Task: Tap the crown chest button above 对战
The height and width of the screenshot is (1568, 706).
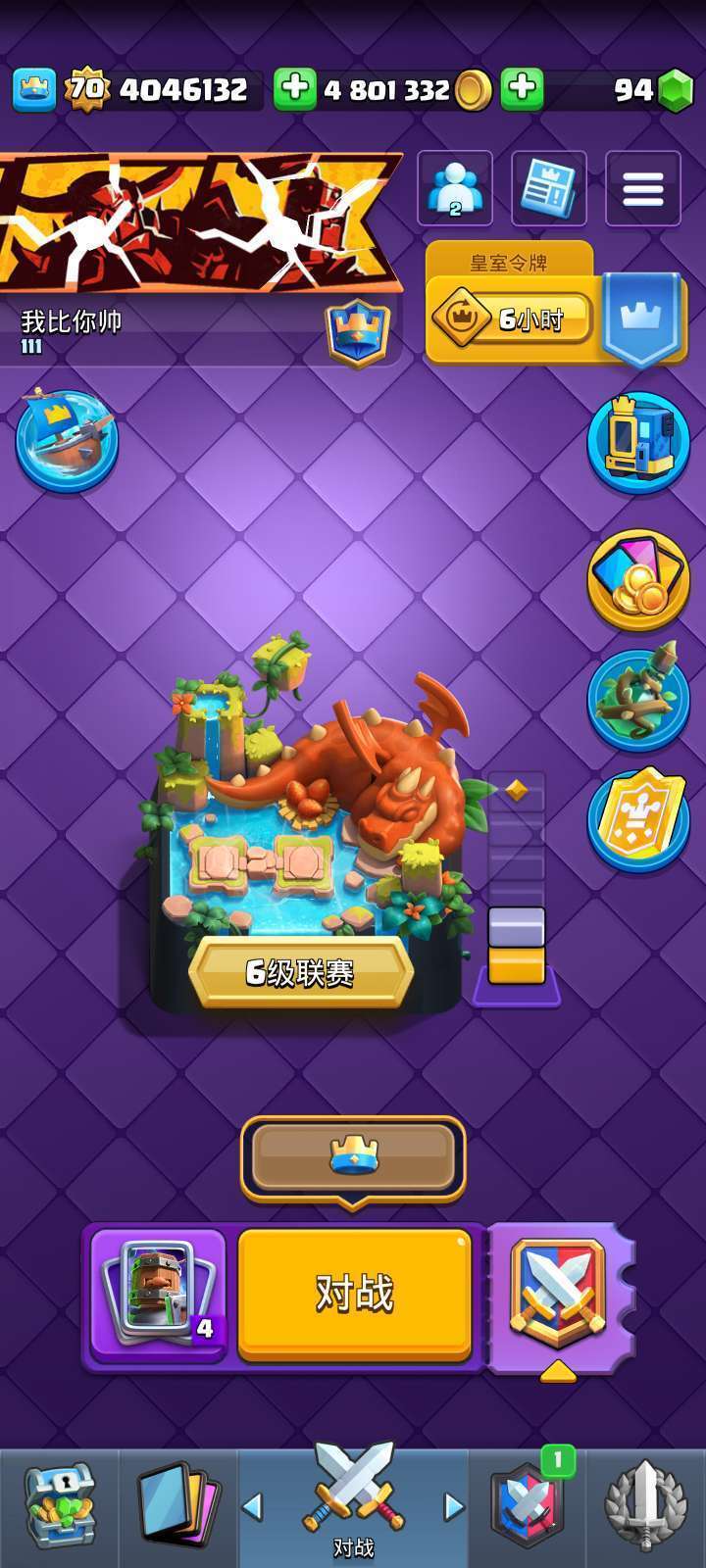Action: (x=353, y=1156)
